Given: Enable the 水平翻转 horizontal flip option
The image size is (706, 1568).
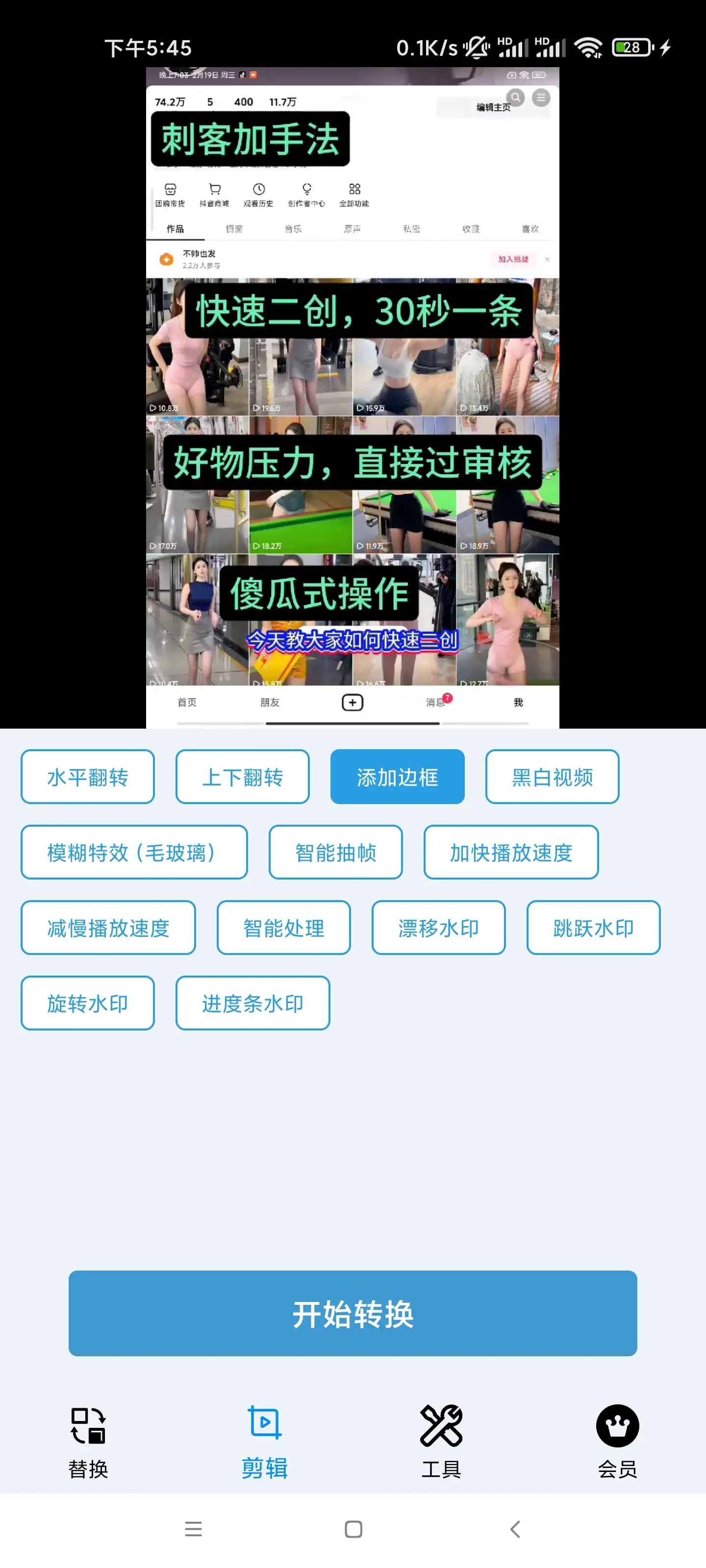Looking at the screenshot, I should pyautogui.click(x=87, y=777).
